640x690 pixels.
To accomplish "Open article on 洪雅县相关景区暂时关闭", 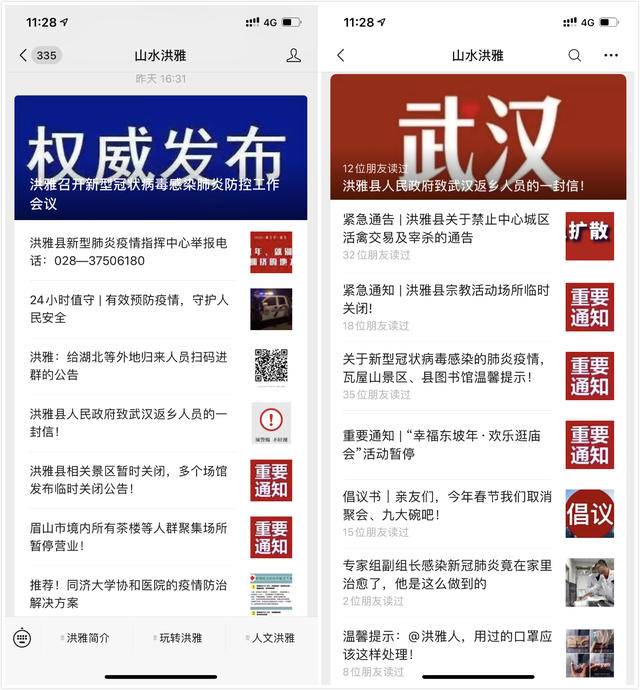I will (x=130, y=480).
